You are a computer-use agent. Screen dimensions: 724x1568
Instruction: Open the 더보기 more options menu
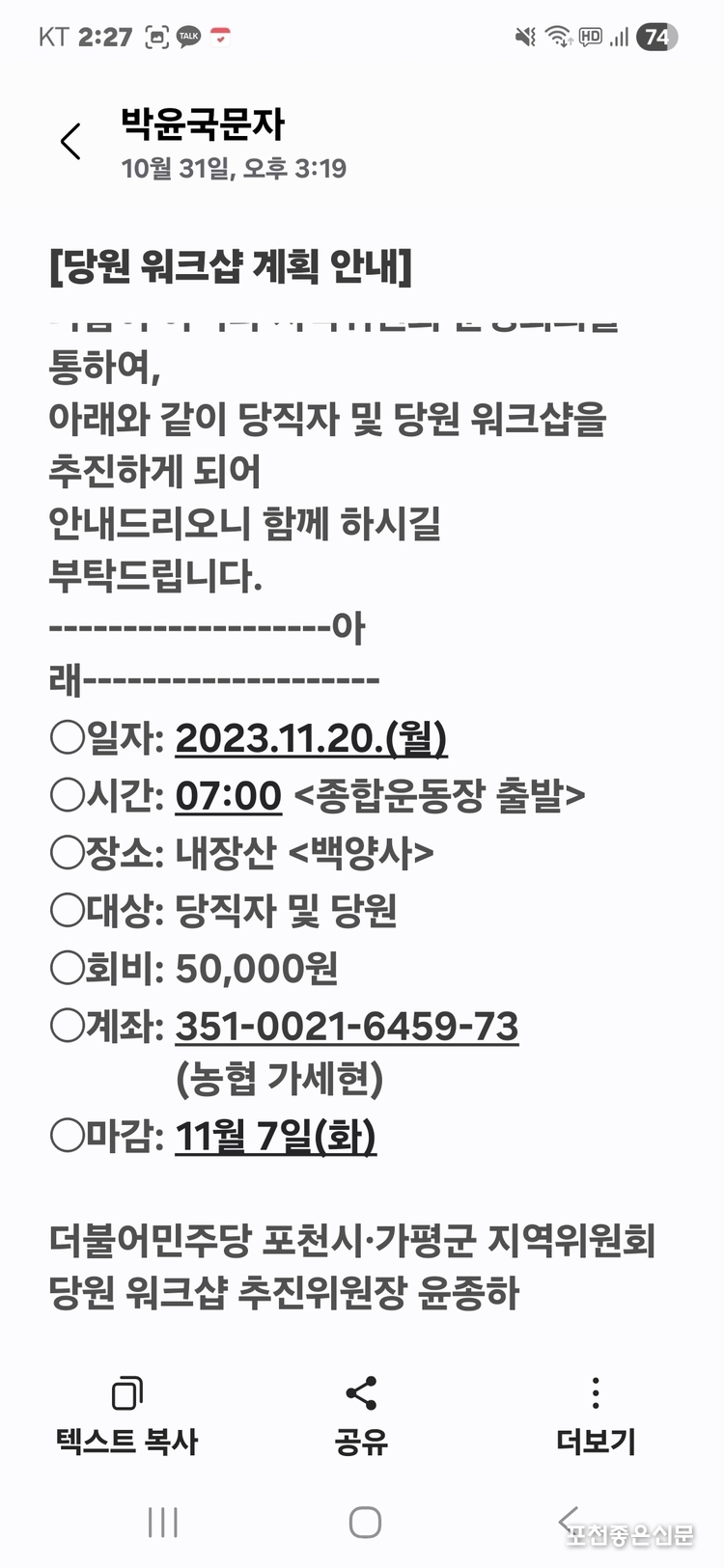click(596, 1416)
